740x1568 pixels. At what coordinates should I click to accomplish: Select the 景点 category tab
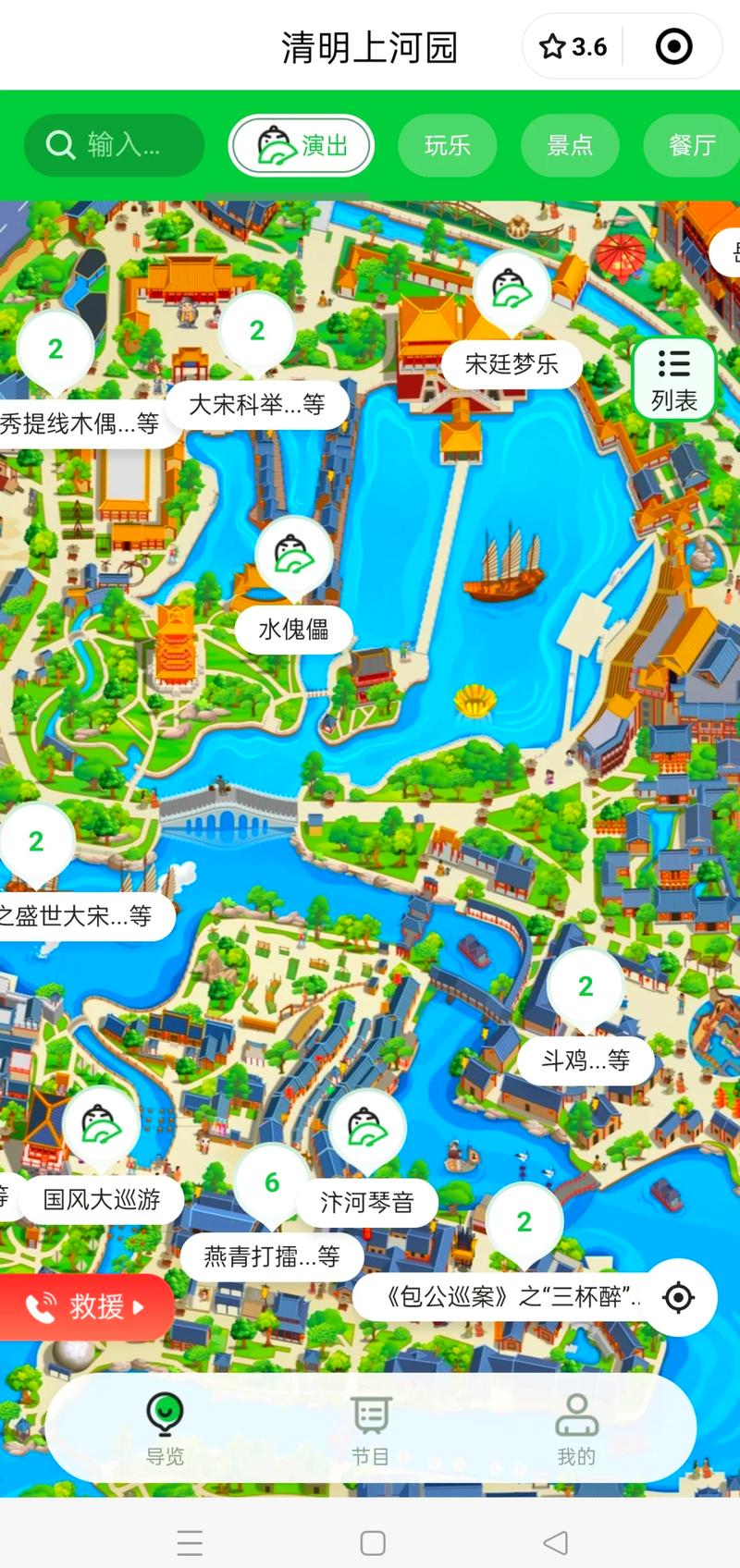(x=569, y=145)
